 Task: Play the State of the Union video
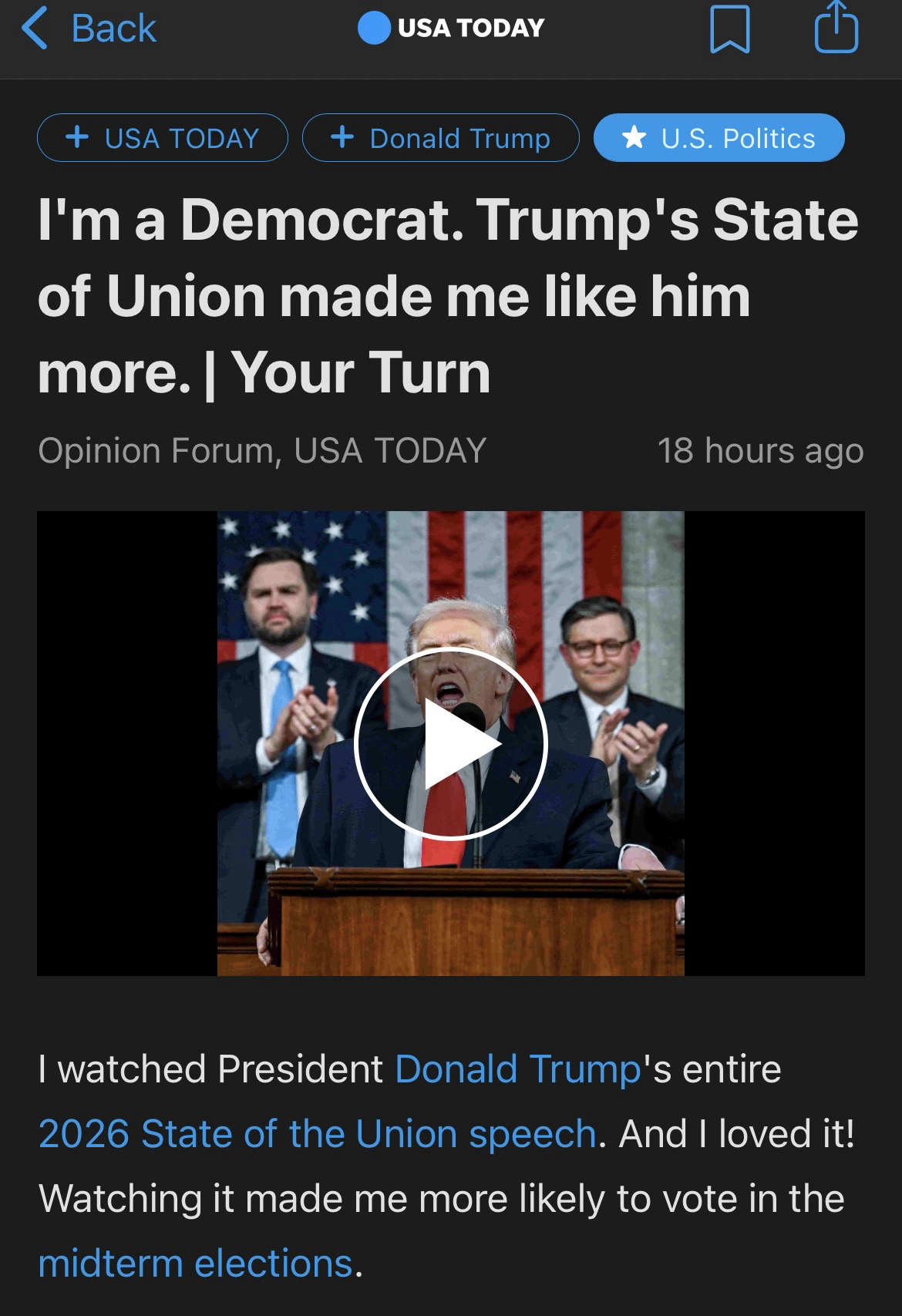451,743
